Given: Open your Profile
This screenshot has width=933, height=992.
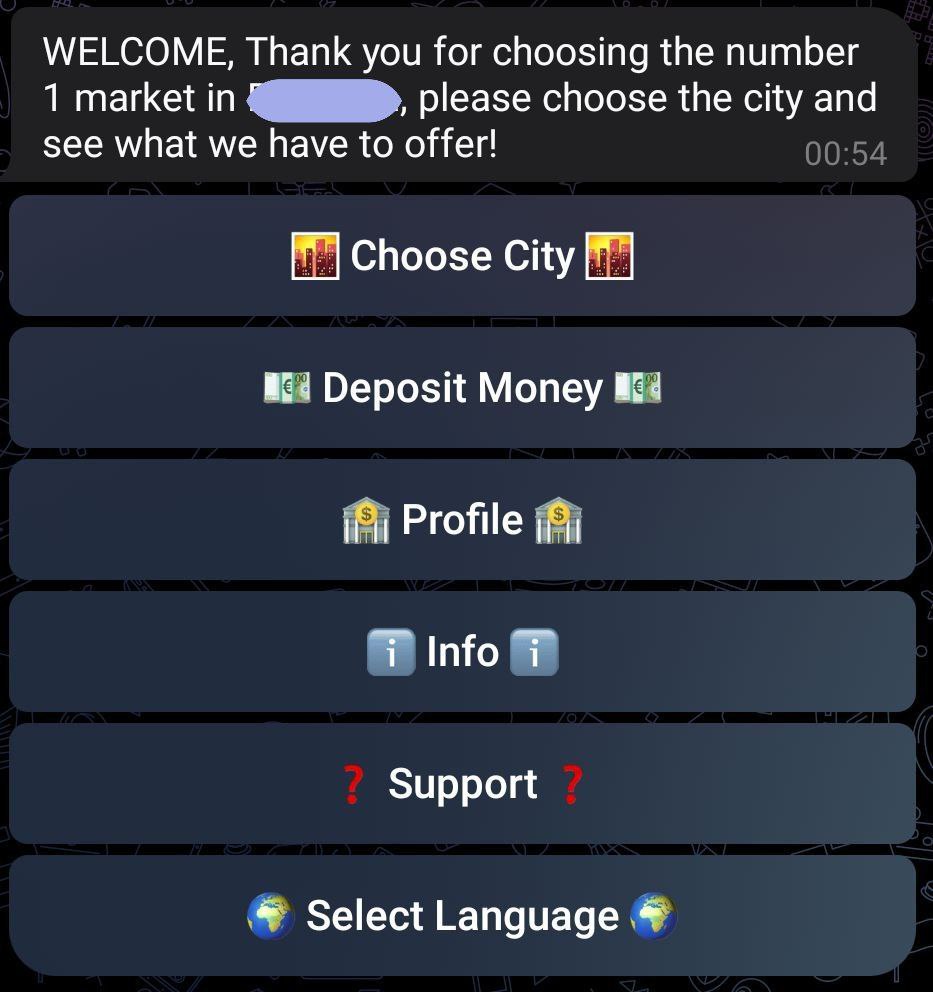Looking at the screenshot, I should pos(465,519).
